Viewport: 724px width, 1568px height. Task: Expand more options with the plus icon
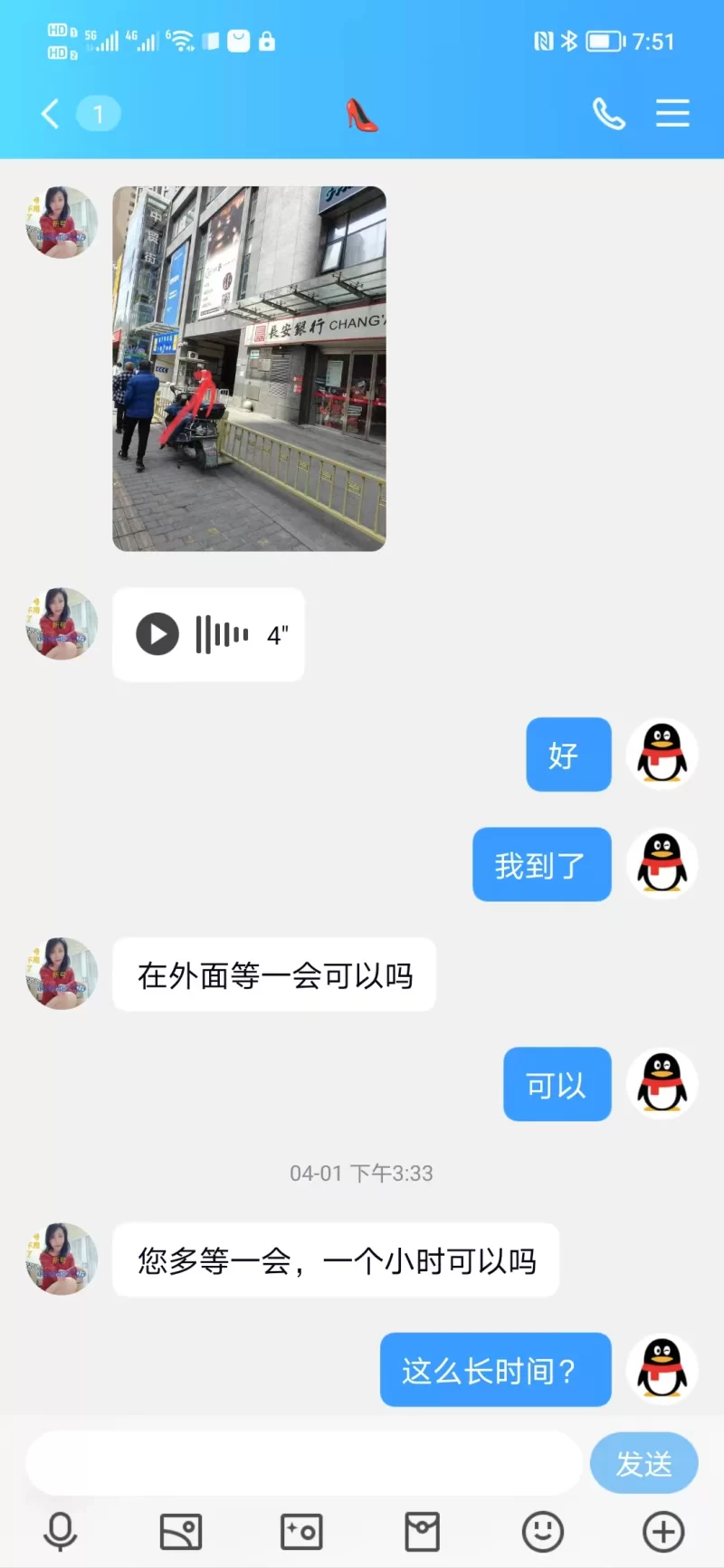[x=663, y=1532]
